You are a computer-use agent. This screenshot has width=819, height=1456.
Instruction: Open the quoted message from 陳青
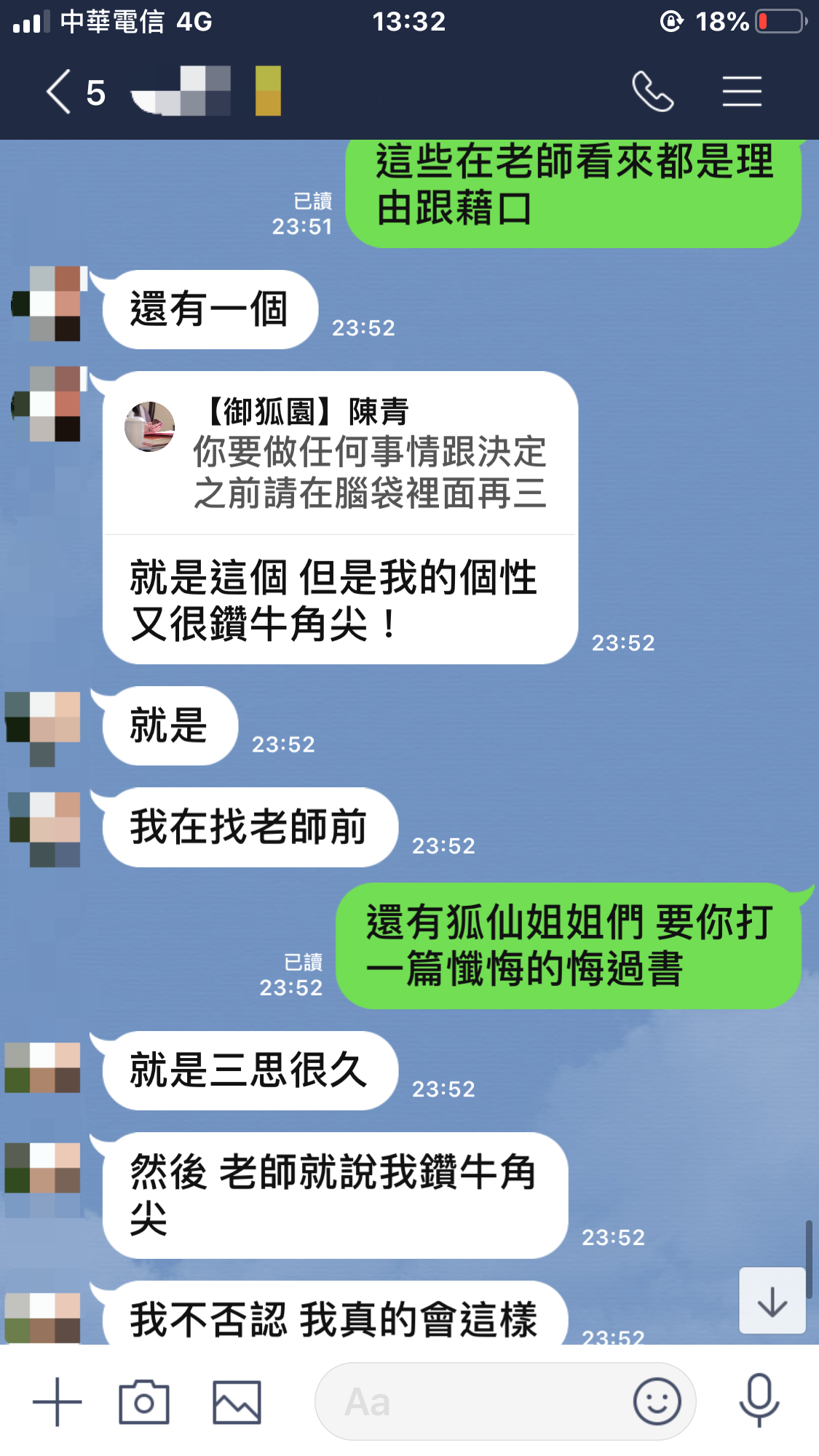[x=339, y=453]
